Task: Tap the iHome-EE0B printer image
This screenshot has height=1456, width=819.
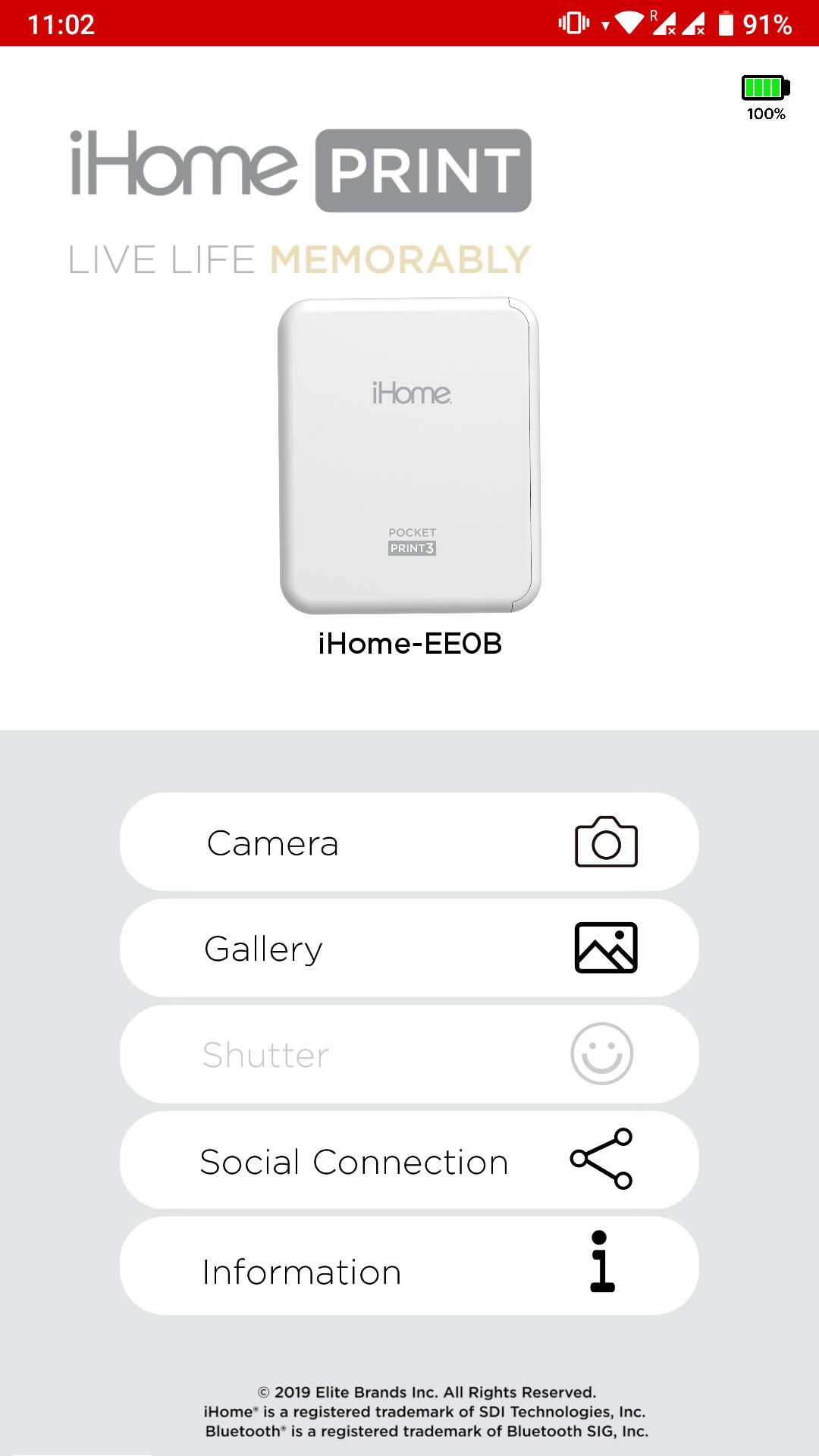Action: point(409,455)
